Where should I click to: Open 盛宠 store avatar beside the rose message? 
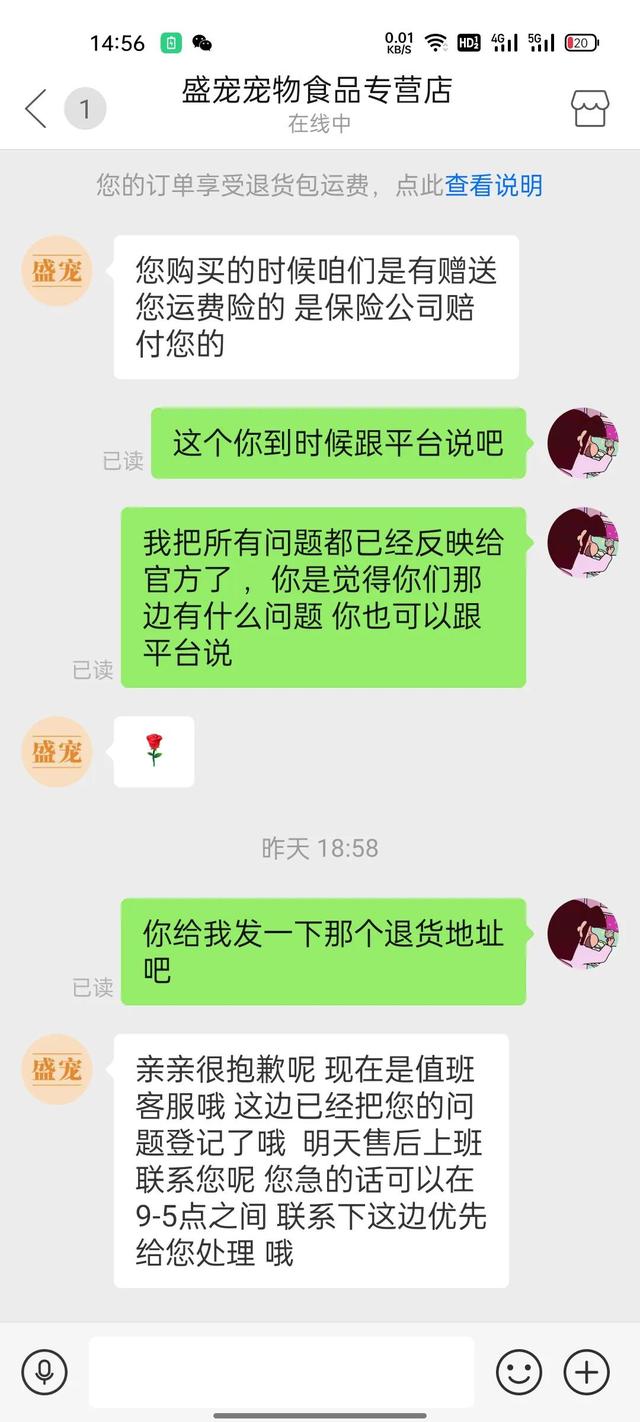click(57, 752)
